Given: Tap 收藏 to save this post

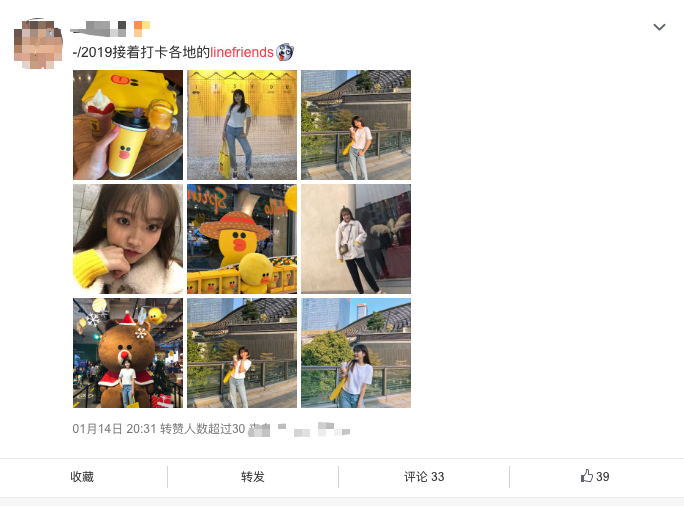Looking at the screenshot, I should pyautogui.click(x=82, y=477).
